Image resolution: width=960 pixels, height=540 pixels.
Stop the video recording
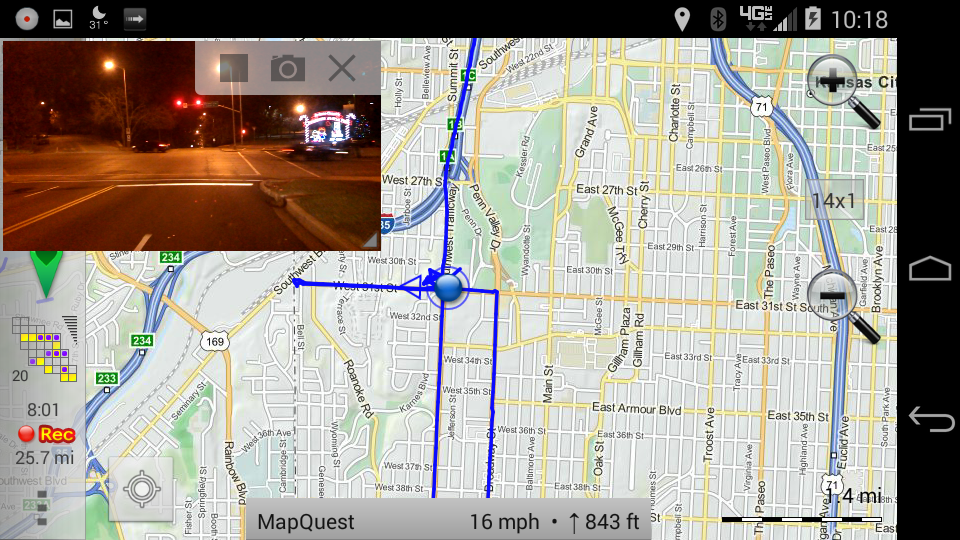click(234, 68)
